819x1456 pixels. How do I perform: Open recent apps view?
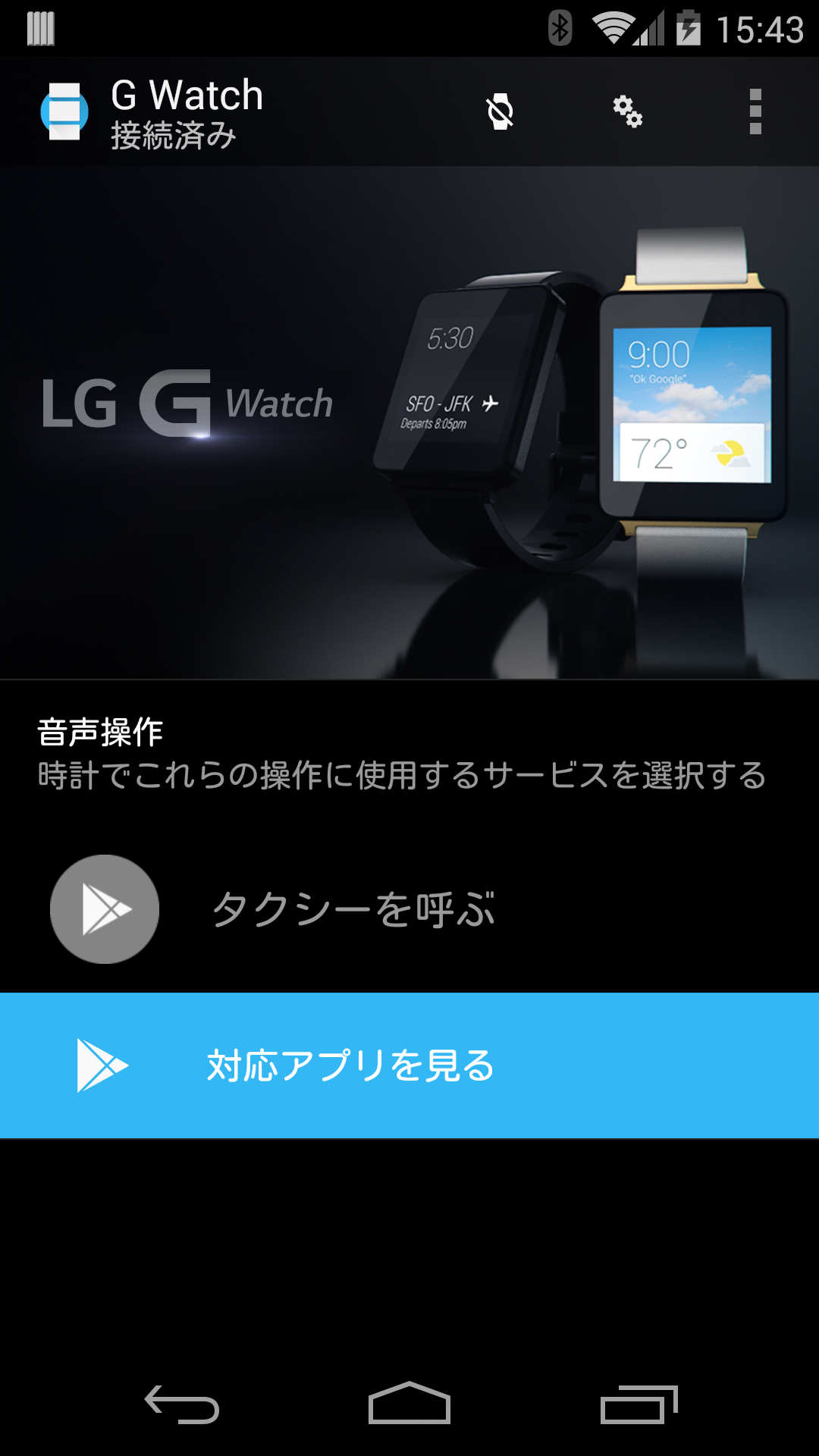(x=639, y=1404)
